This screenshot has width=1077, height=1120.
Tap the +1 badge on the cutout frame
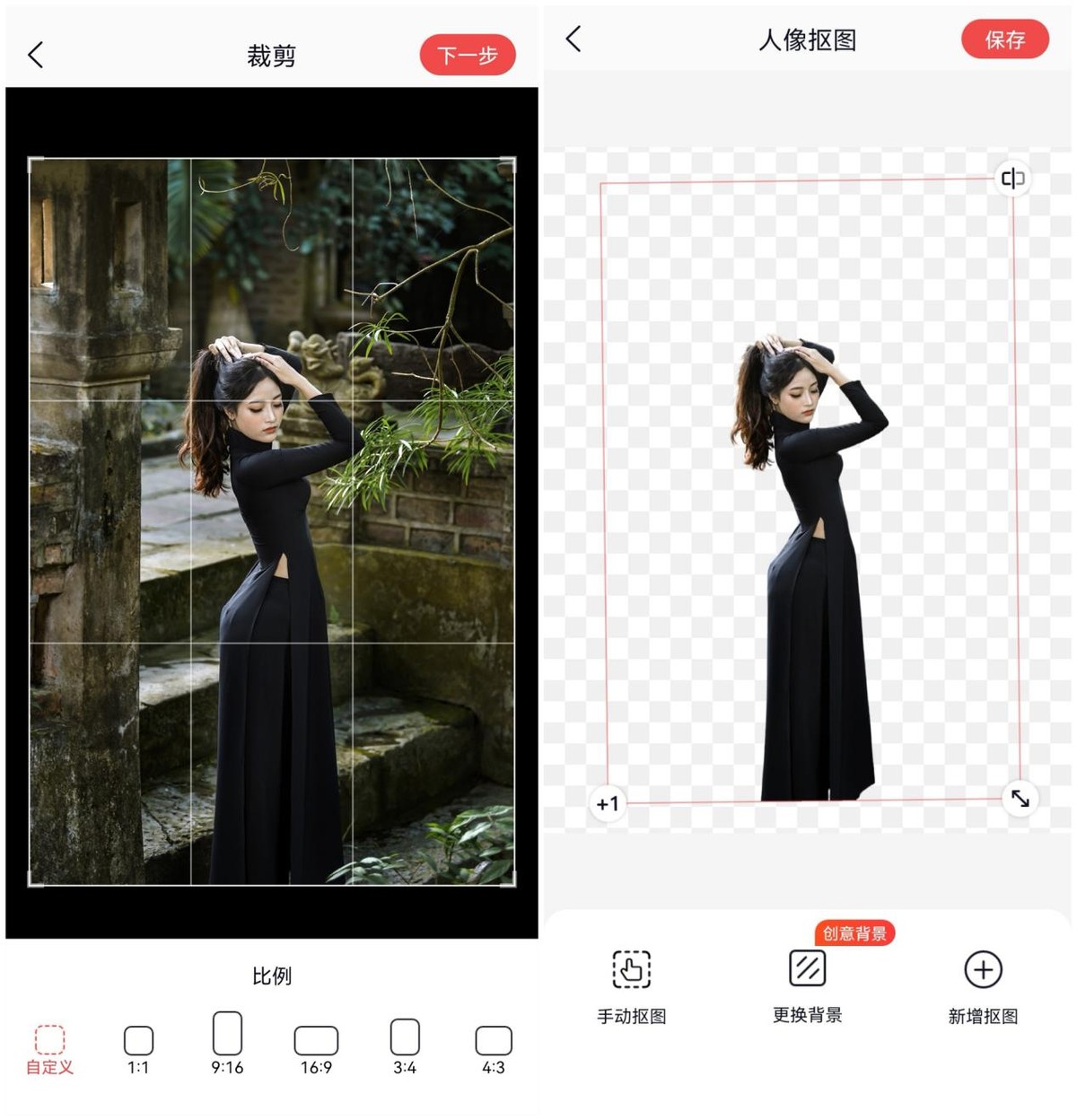(607, 804)
